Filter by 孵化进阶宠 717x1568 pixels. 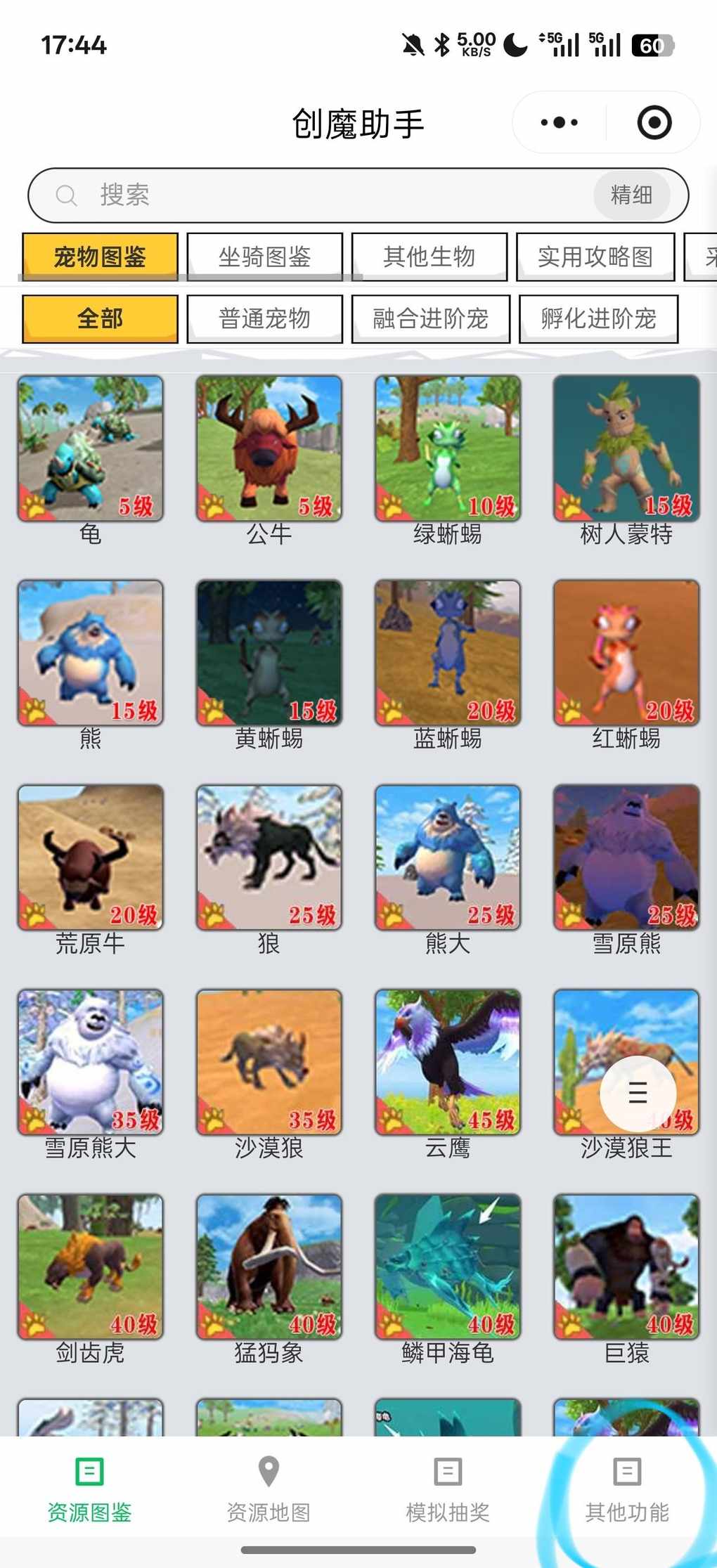(x=598, y=319)
